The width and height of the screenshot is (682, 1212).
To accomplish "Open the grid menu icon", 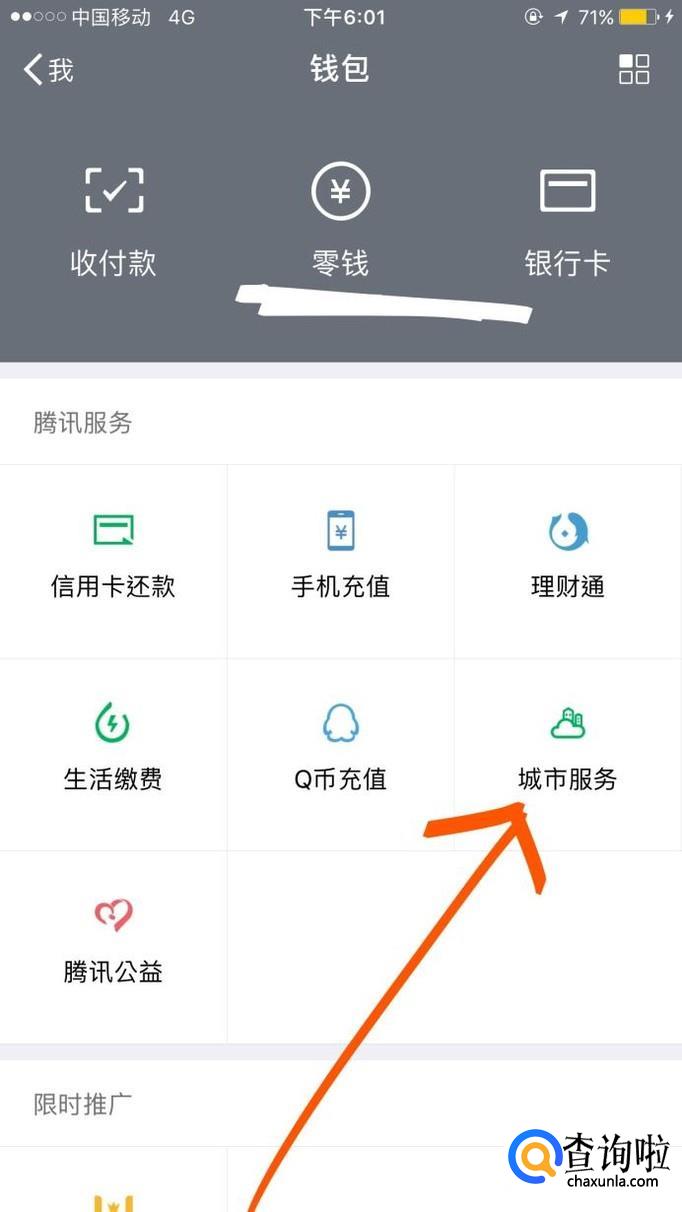I will tap(634, 70).
